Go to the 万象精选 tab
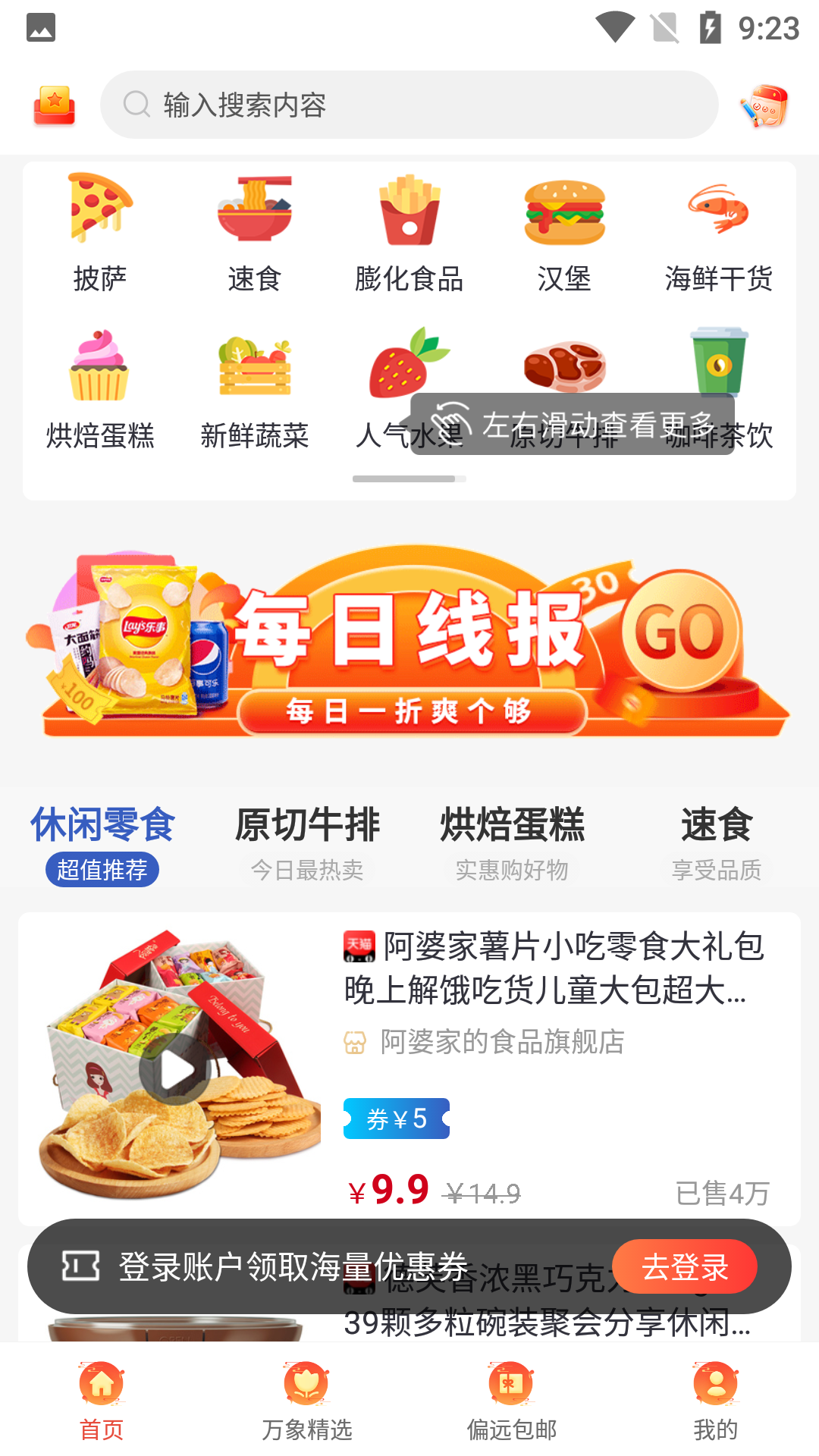The image size is (819, 1456). pos(307,1400)
